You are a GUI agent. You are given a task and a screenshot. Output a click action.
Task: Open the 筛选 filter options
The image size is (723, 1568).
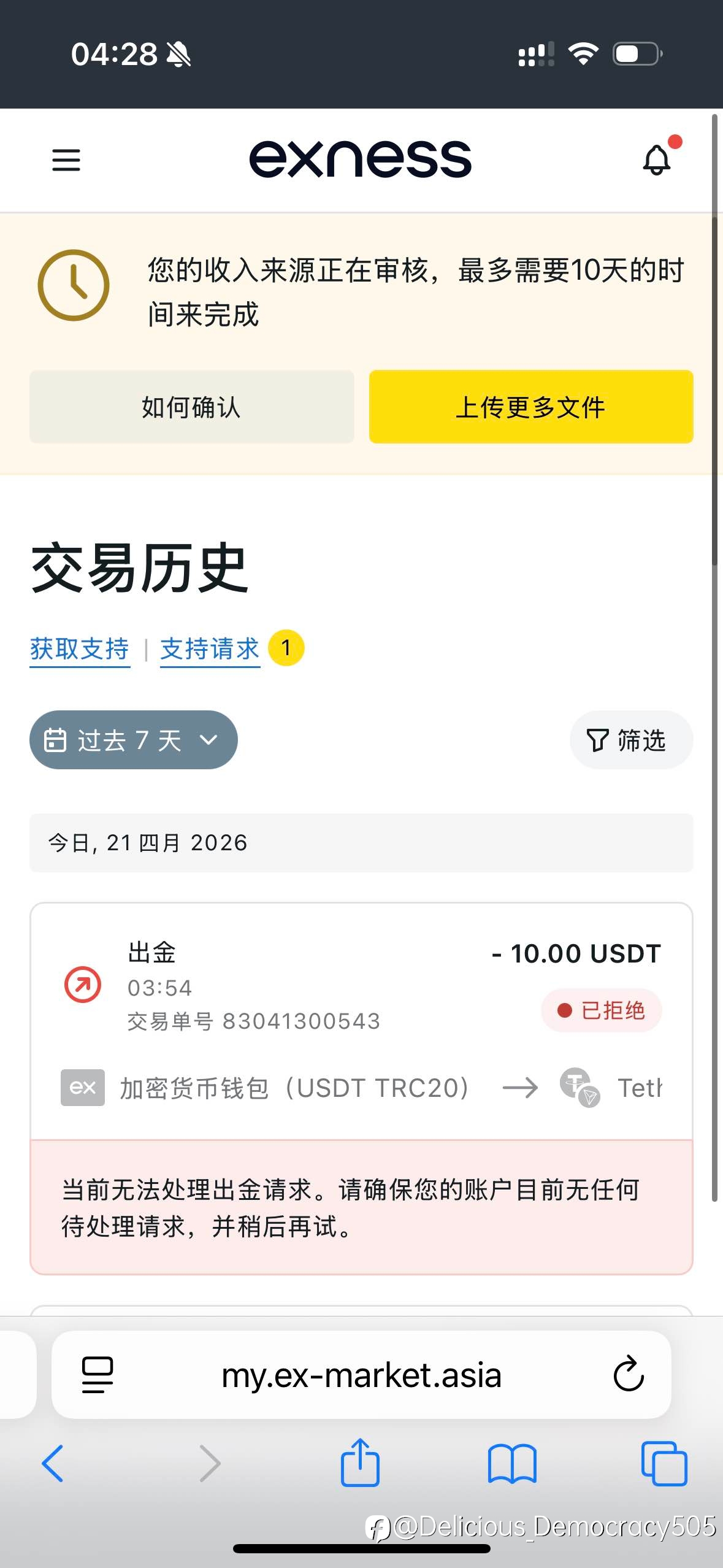pos(631,740)
